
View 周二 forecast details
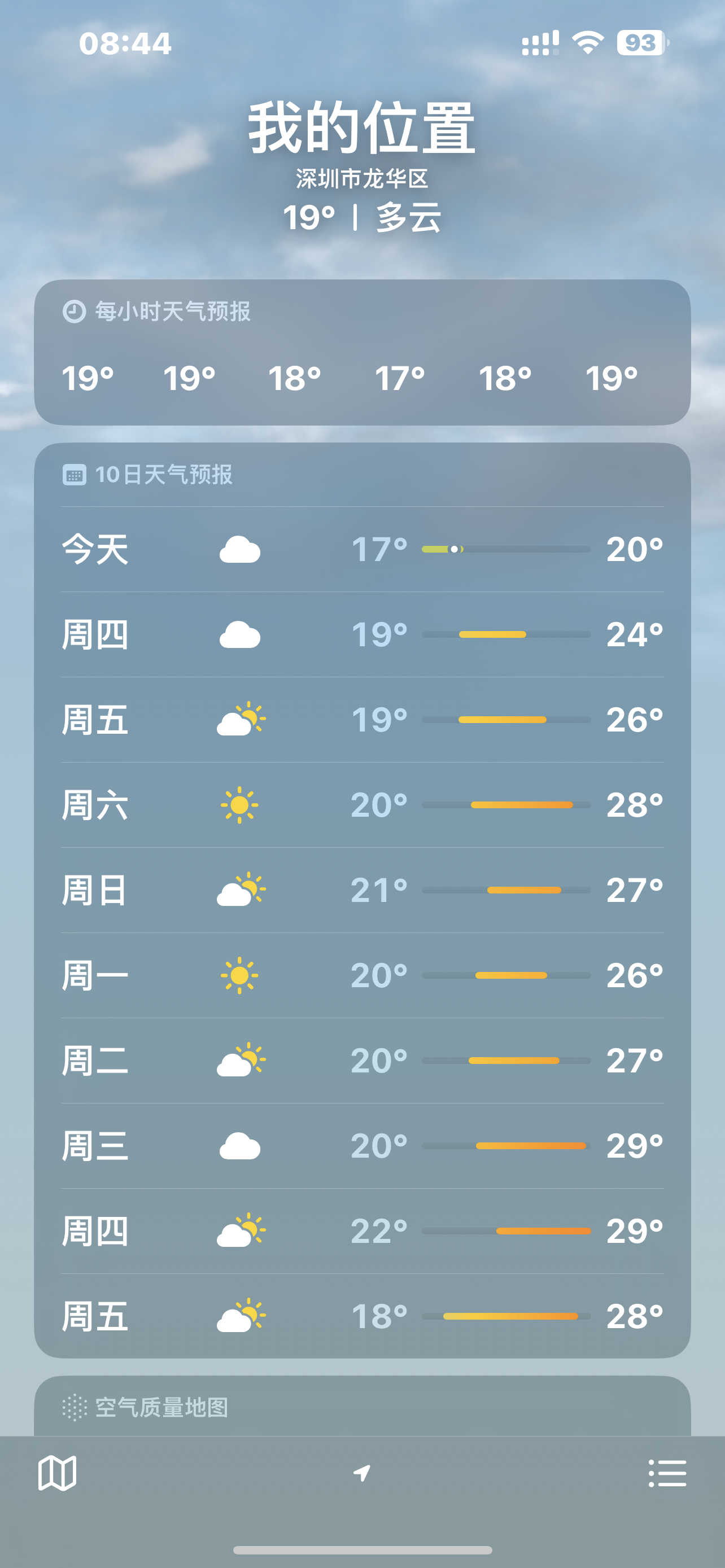coord(362,1061)
